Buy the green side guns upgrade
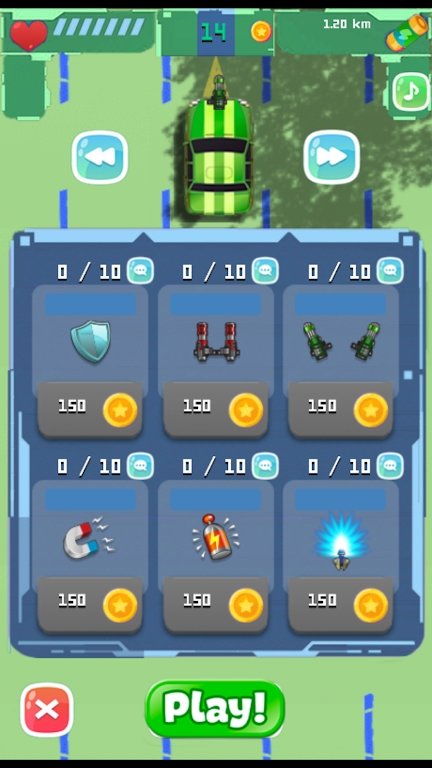The height and width of the screenshot is (768, 432). (x=341, y=409)
